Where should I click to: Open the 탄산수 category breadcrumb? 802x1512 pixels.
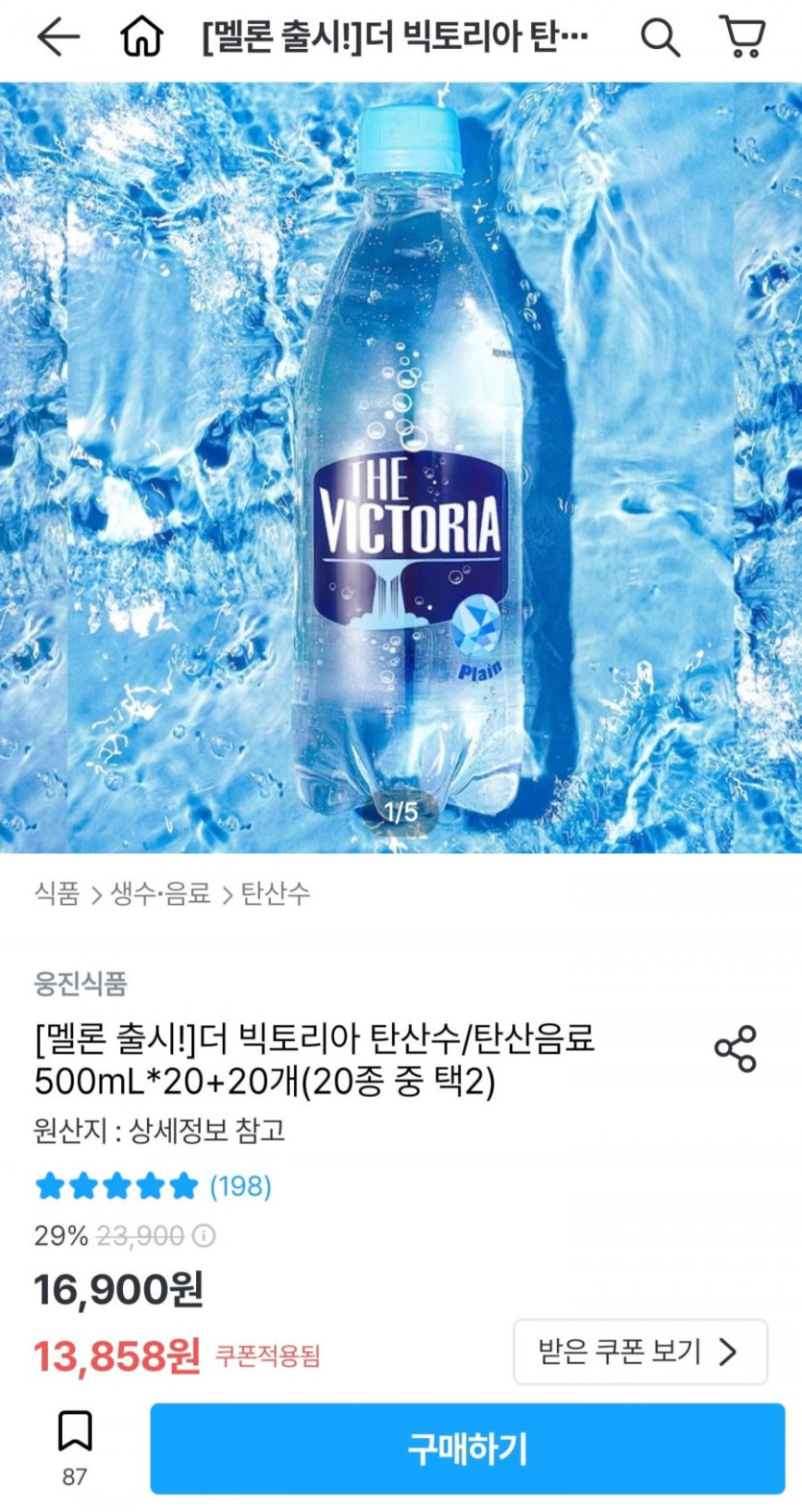tap(276, 893)
